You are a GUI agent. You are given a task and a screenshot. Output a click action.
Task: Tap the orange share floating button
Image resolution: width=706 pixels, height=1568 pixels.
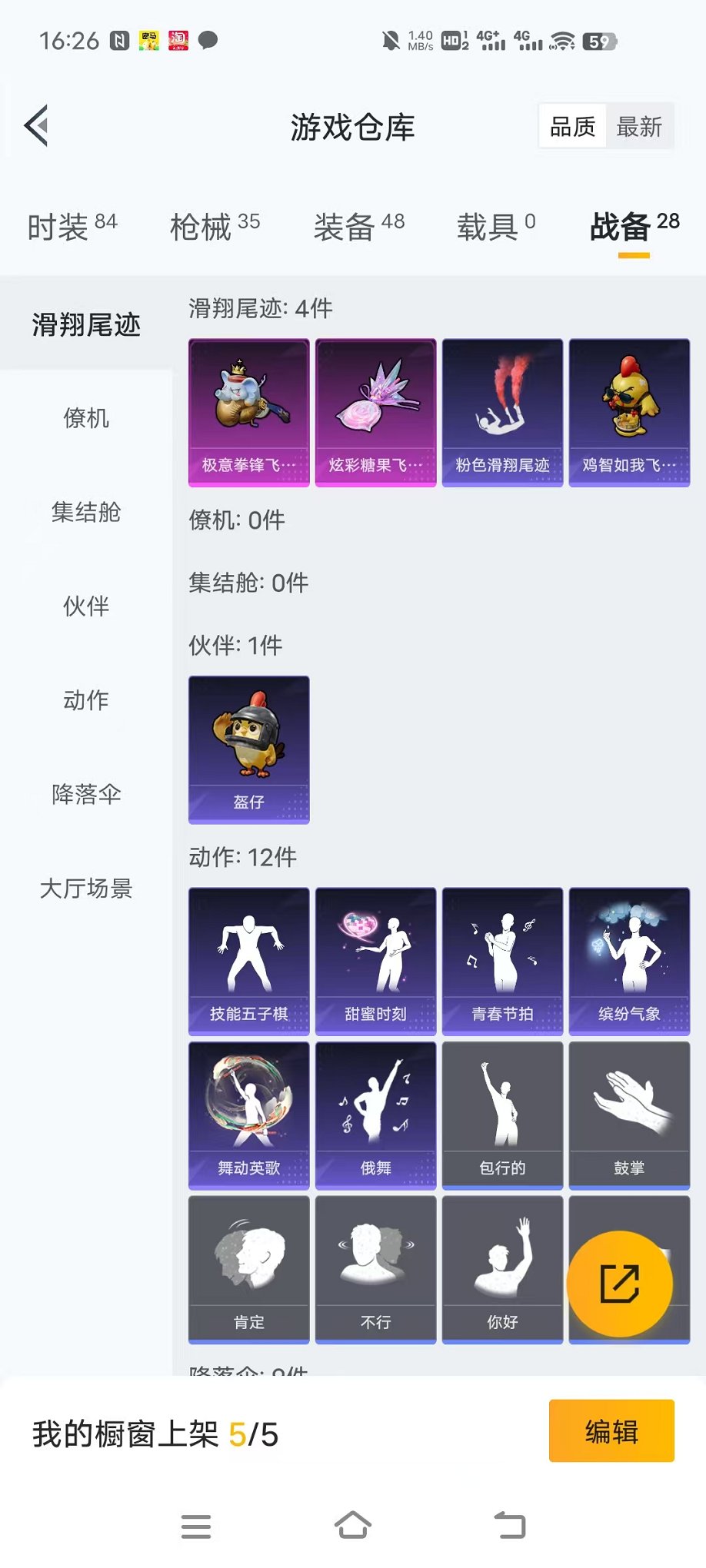coord(619,1284)
